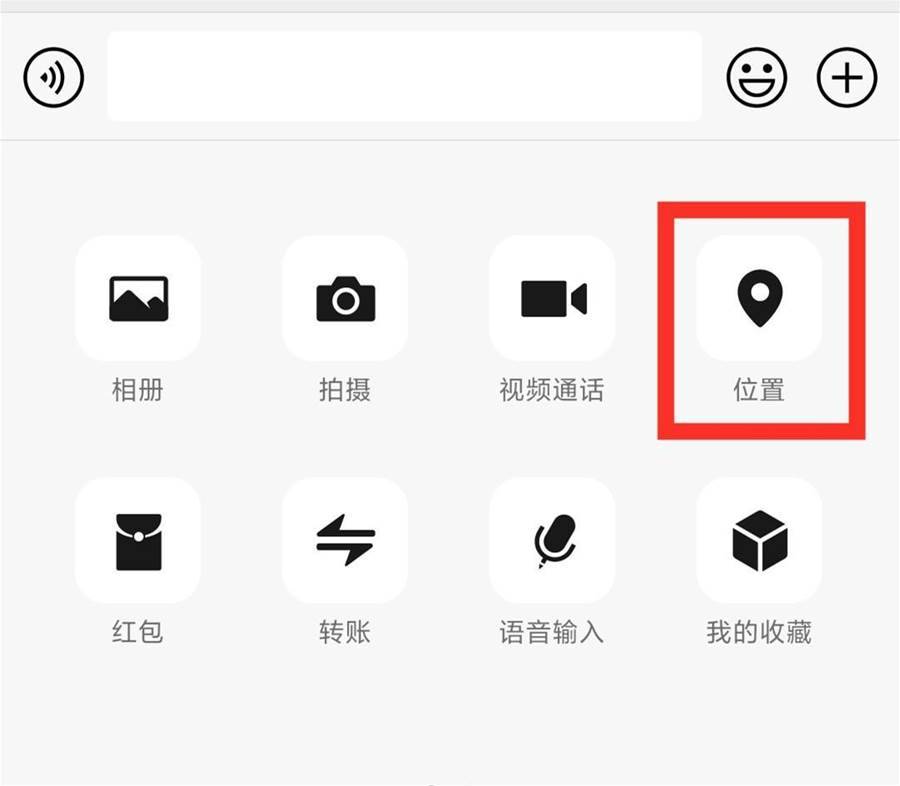Image resolution: width=900 pixels, height=786 pixels.
Task: Share your 位置 location
Action: tap(759, 299)
